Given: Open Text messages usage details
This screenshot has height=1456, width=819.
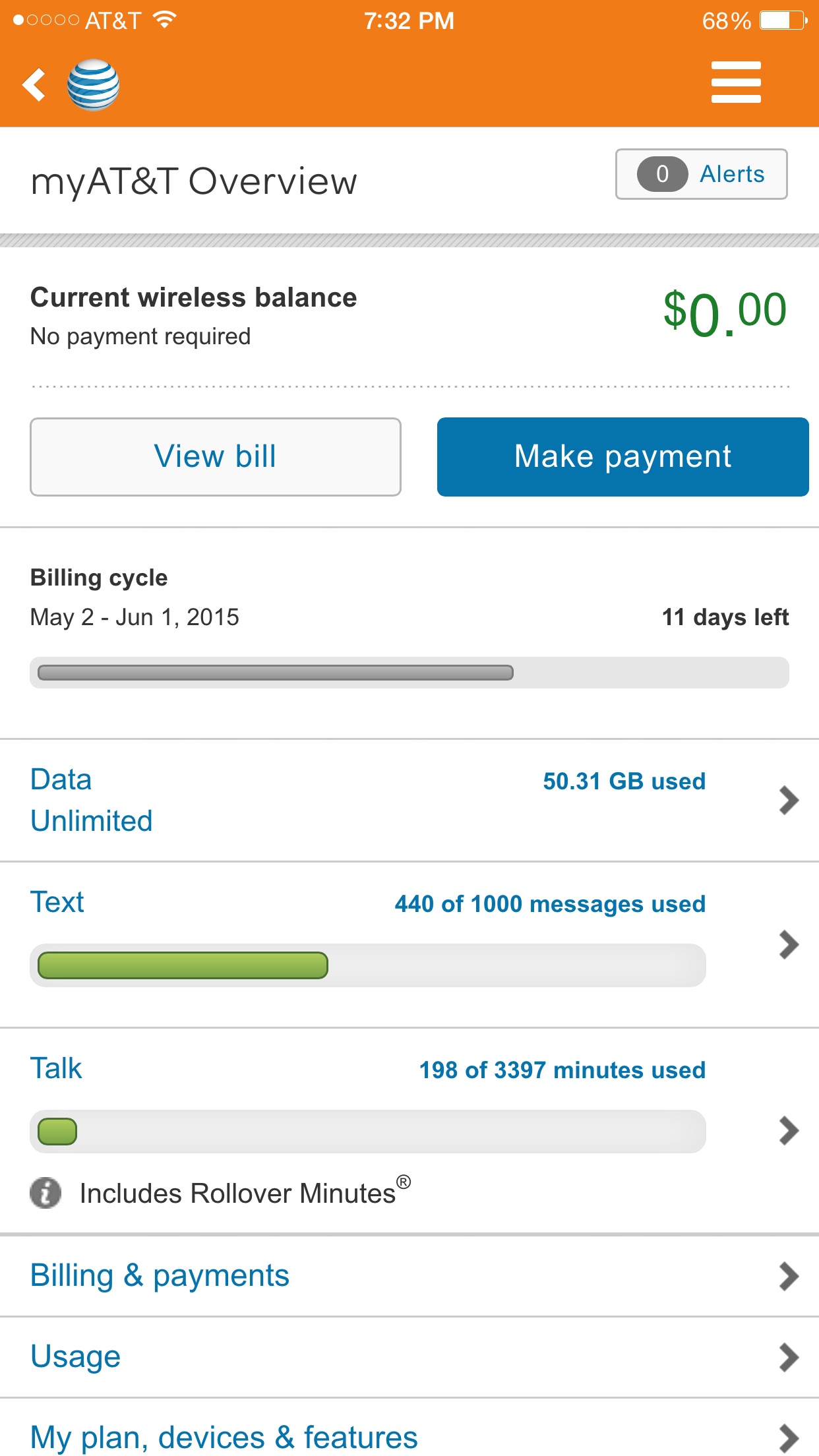Looking at the screenshot, I should click(x=409, y=944).
